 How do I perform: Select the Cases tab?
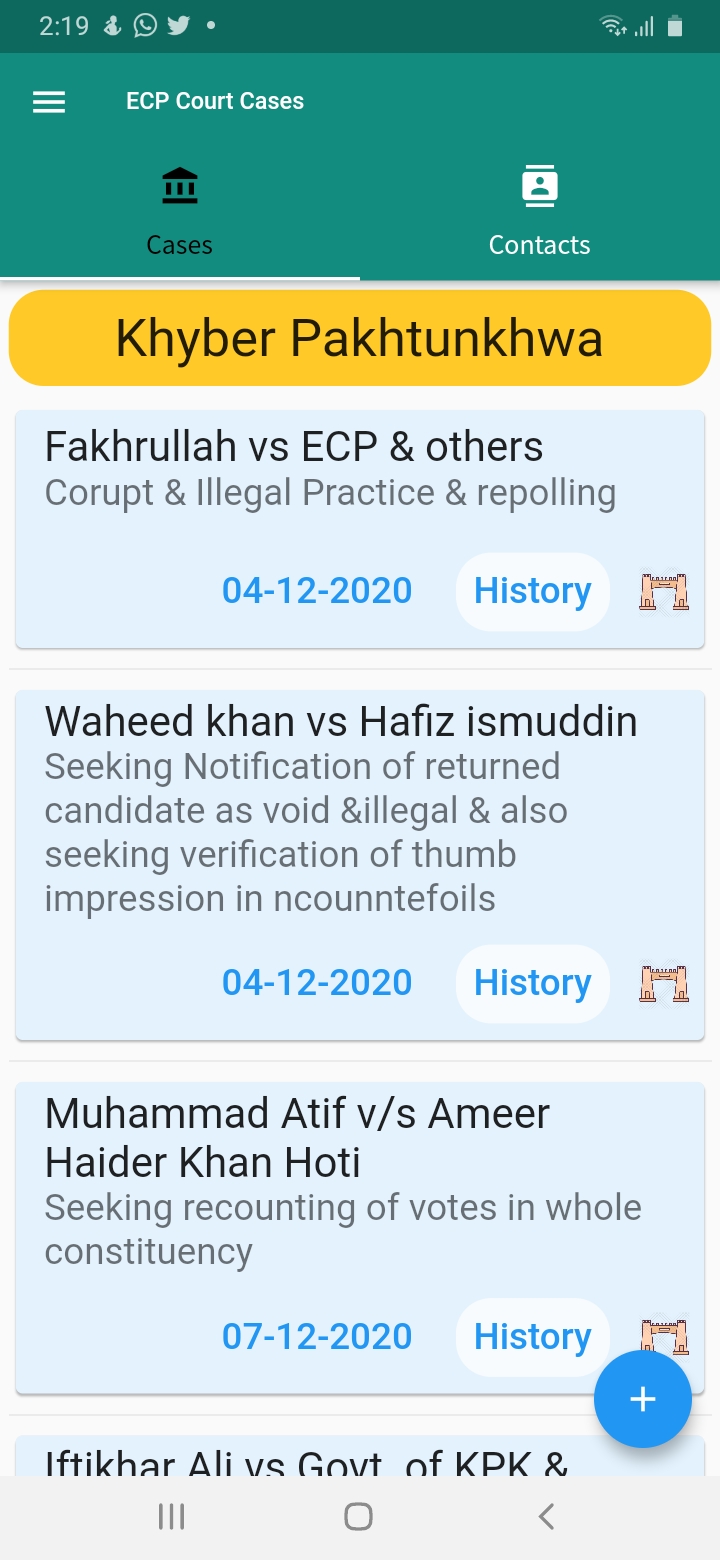click(180, 212)
